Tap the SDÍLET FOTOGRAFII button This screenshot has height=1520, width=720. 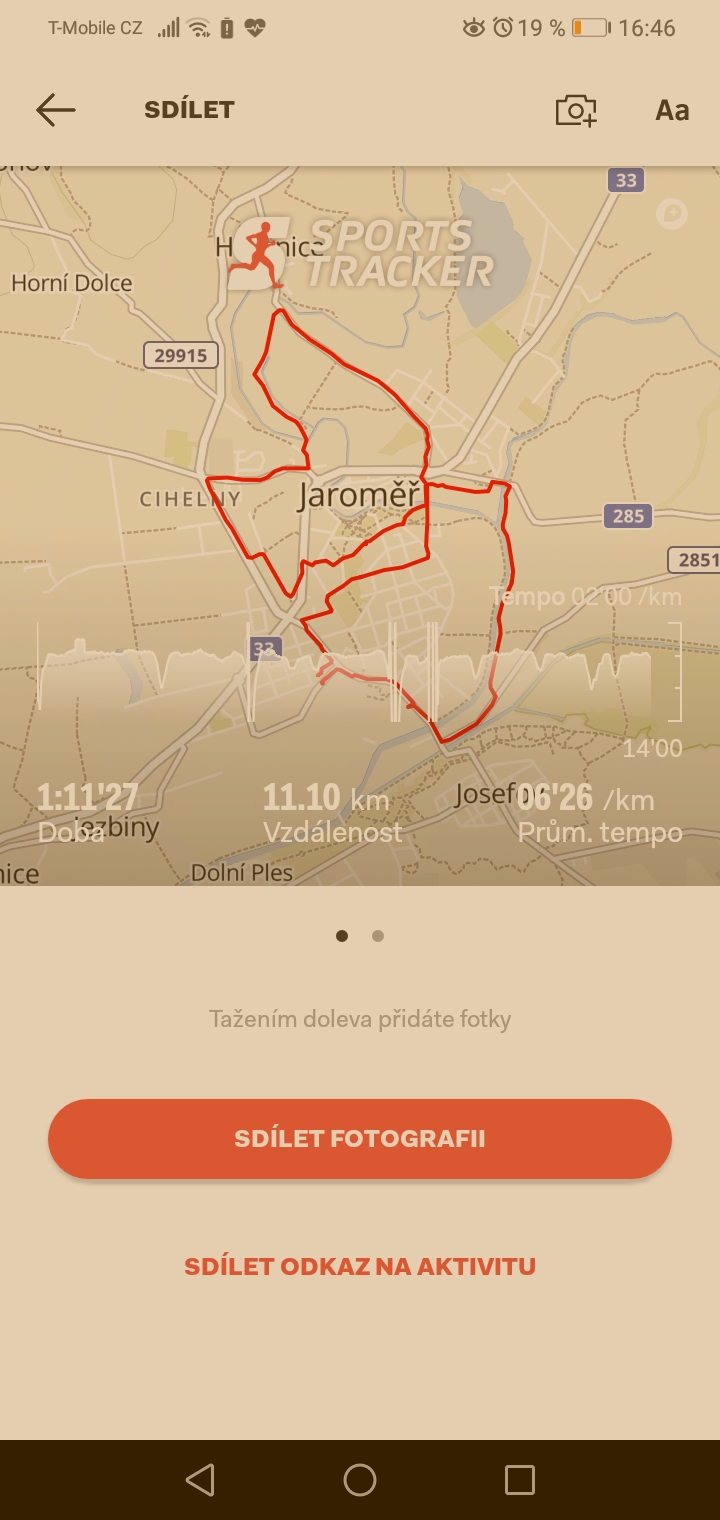tap(360, 1139)
